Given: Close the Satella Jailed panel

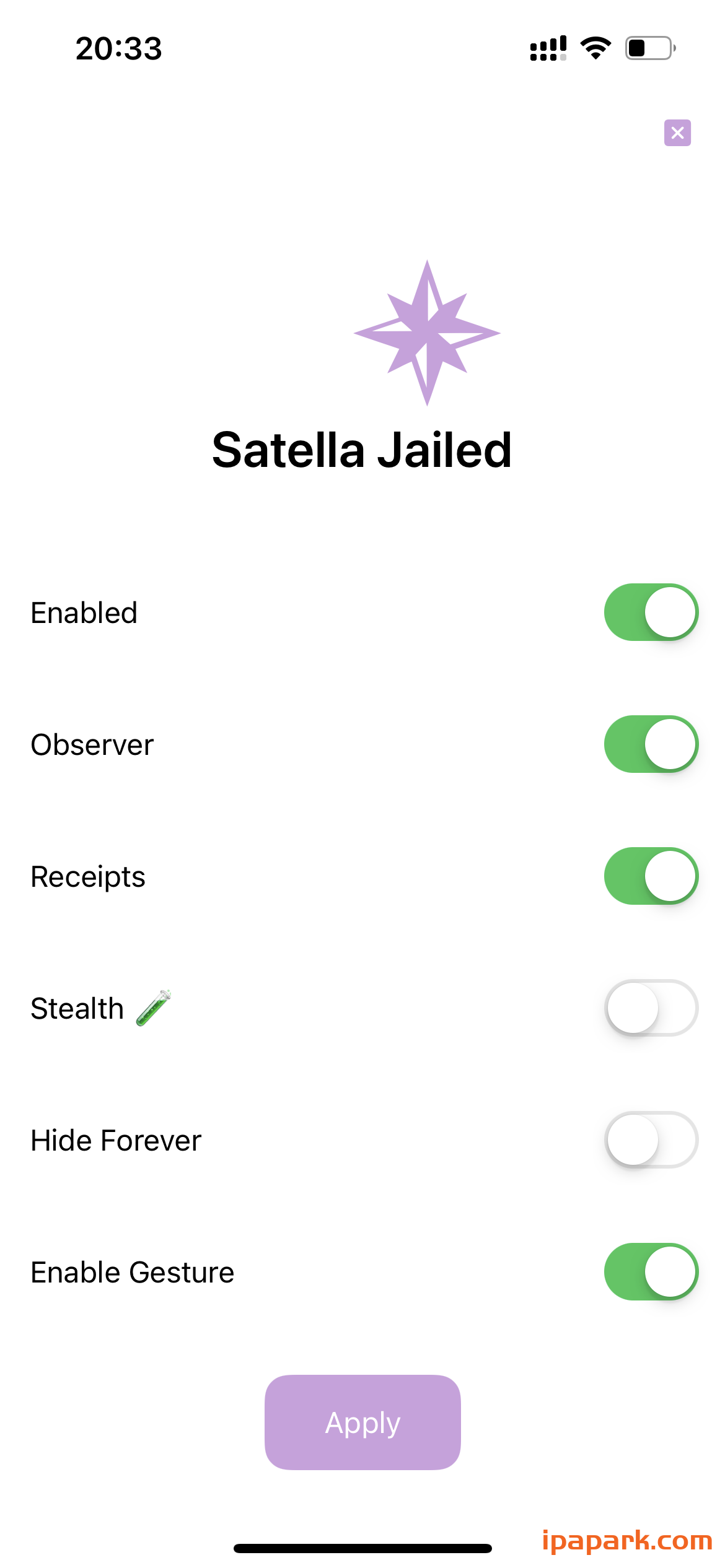Looking at the screenshot, I should 677,133.
